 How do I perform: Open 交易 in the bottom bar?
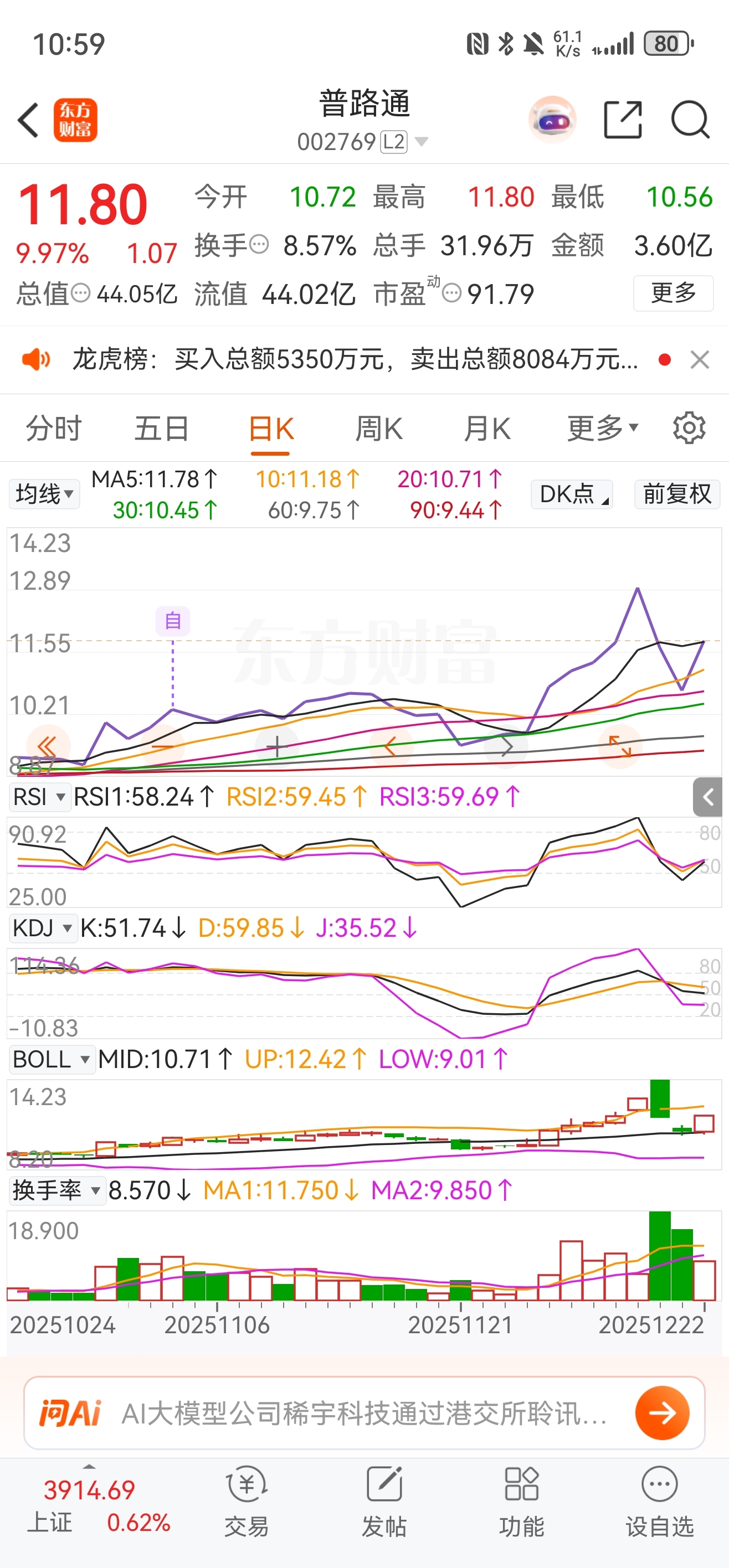coord(247,1501)
